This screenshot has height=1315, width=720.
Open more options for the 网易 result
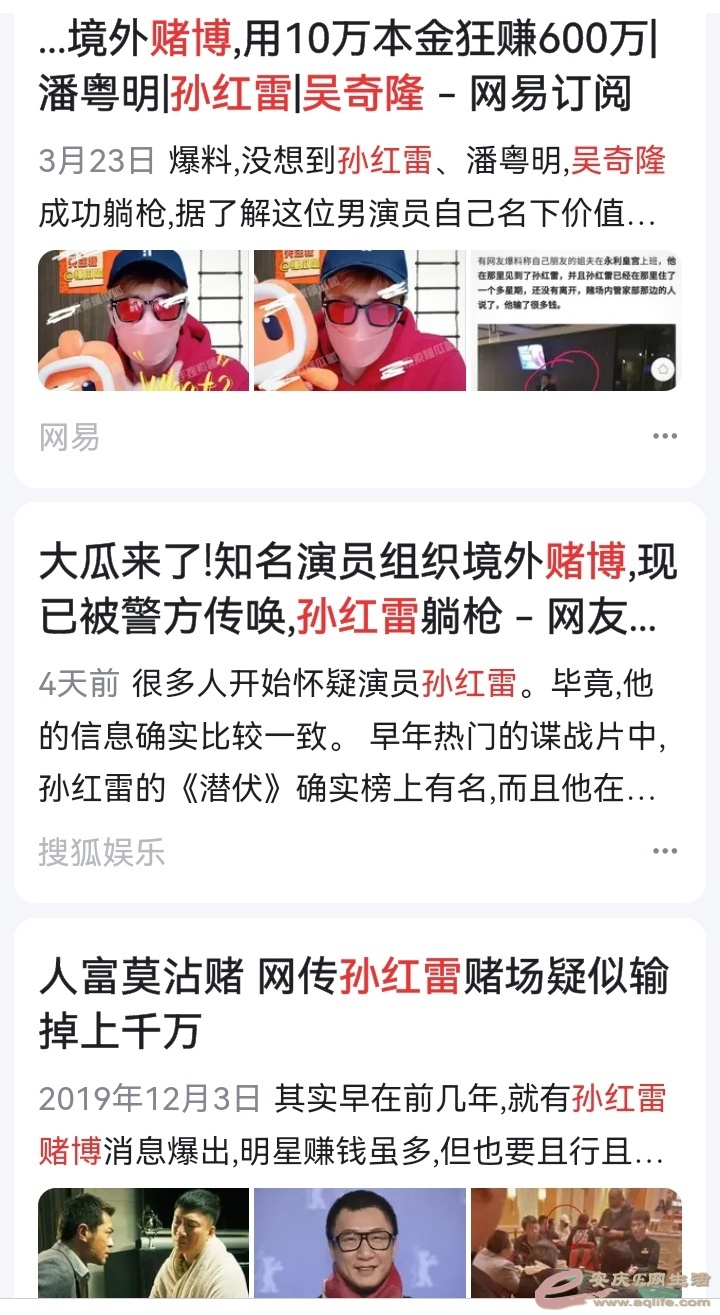tap(665, 436)
